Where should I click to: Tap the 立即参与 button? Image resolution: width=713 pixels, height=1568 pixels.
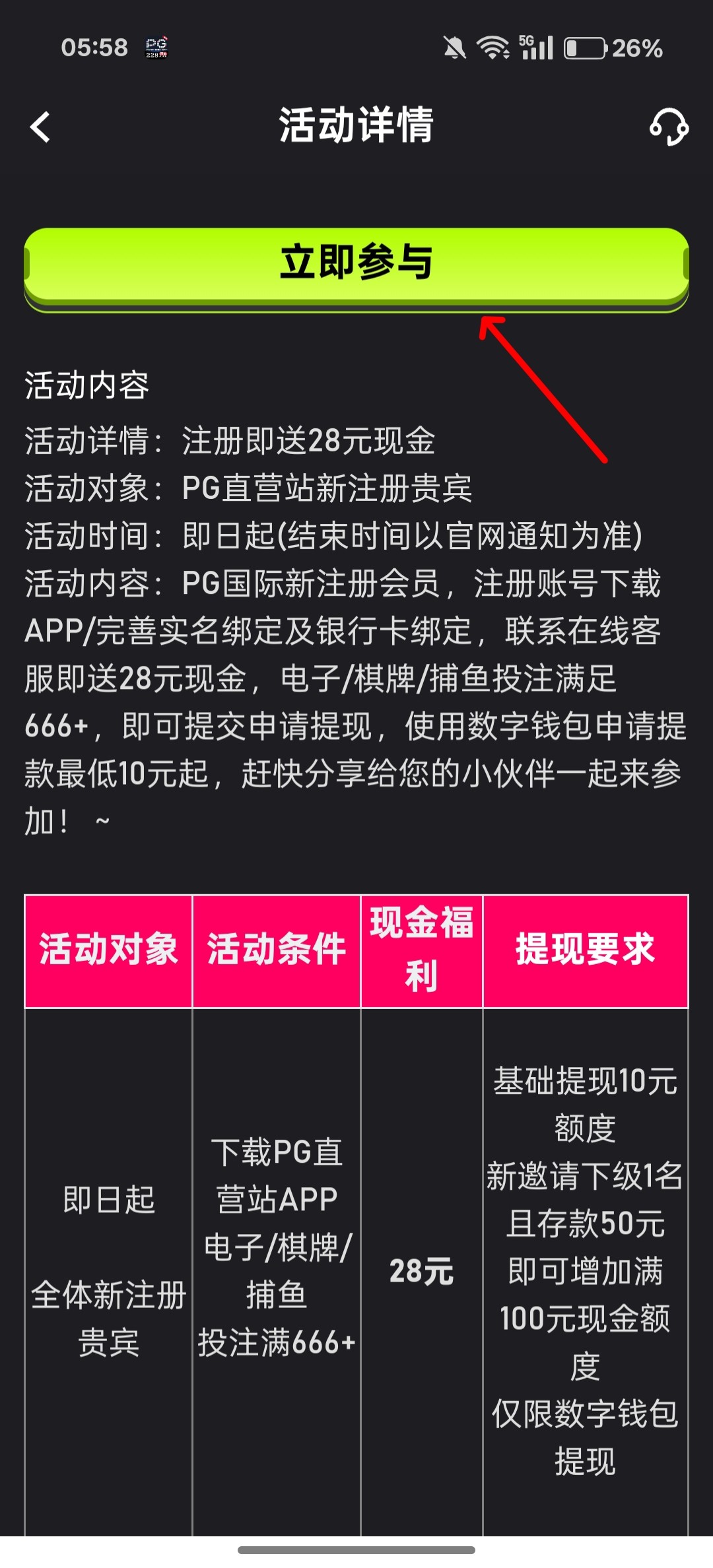pyautogui.click(x=356, y=264)
